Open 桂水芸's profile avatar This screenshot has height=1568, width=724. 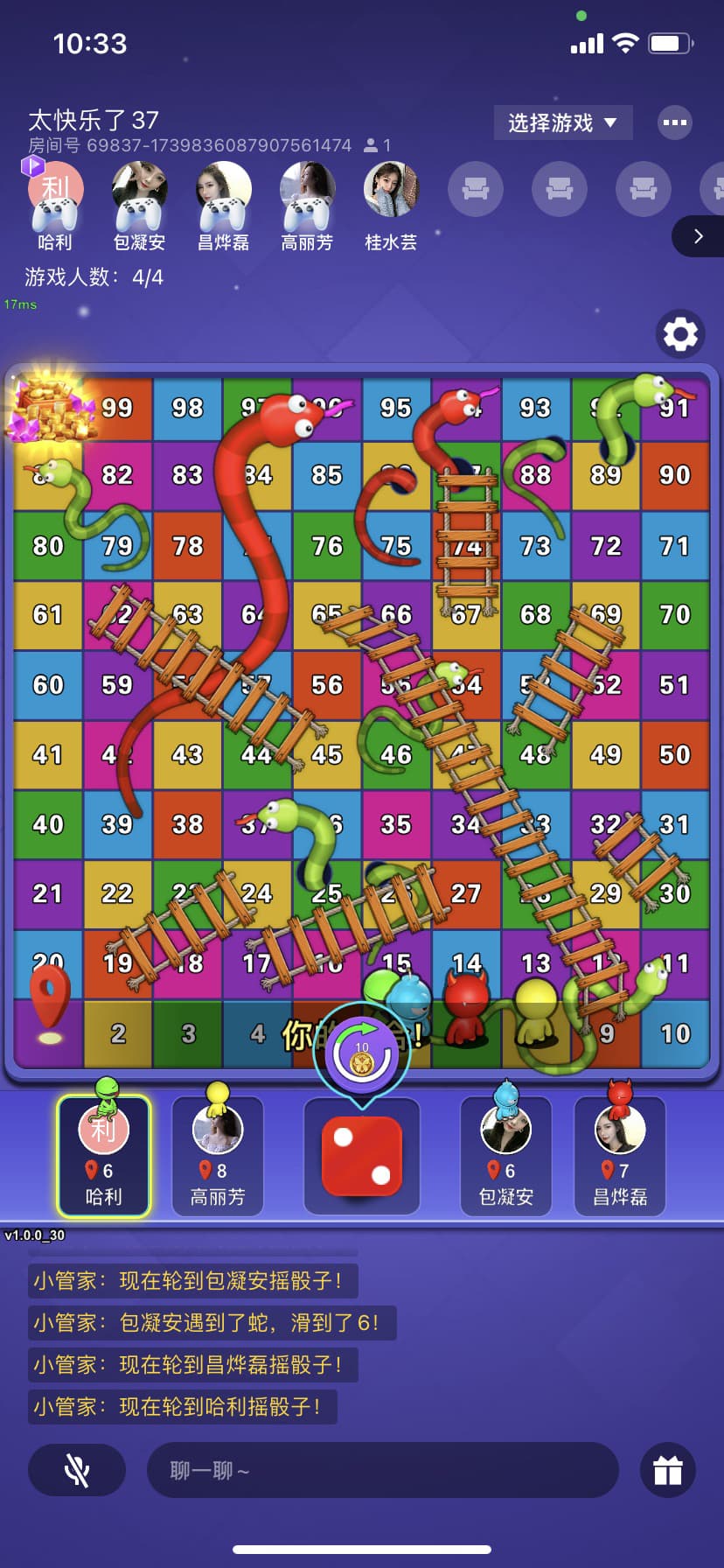pos(391,190)
